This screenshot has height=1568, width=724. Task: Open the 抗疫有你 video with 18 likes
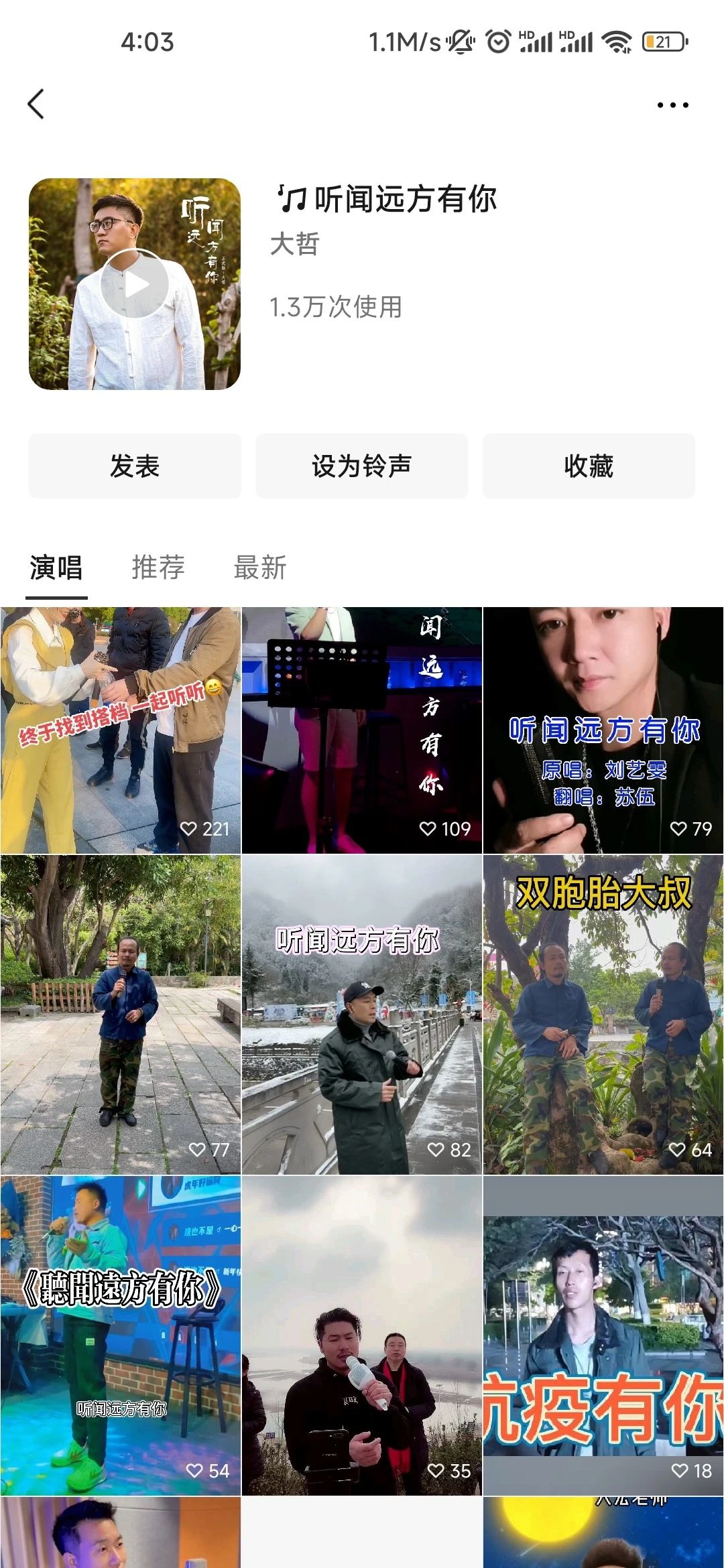tap(603, 1335)
